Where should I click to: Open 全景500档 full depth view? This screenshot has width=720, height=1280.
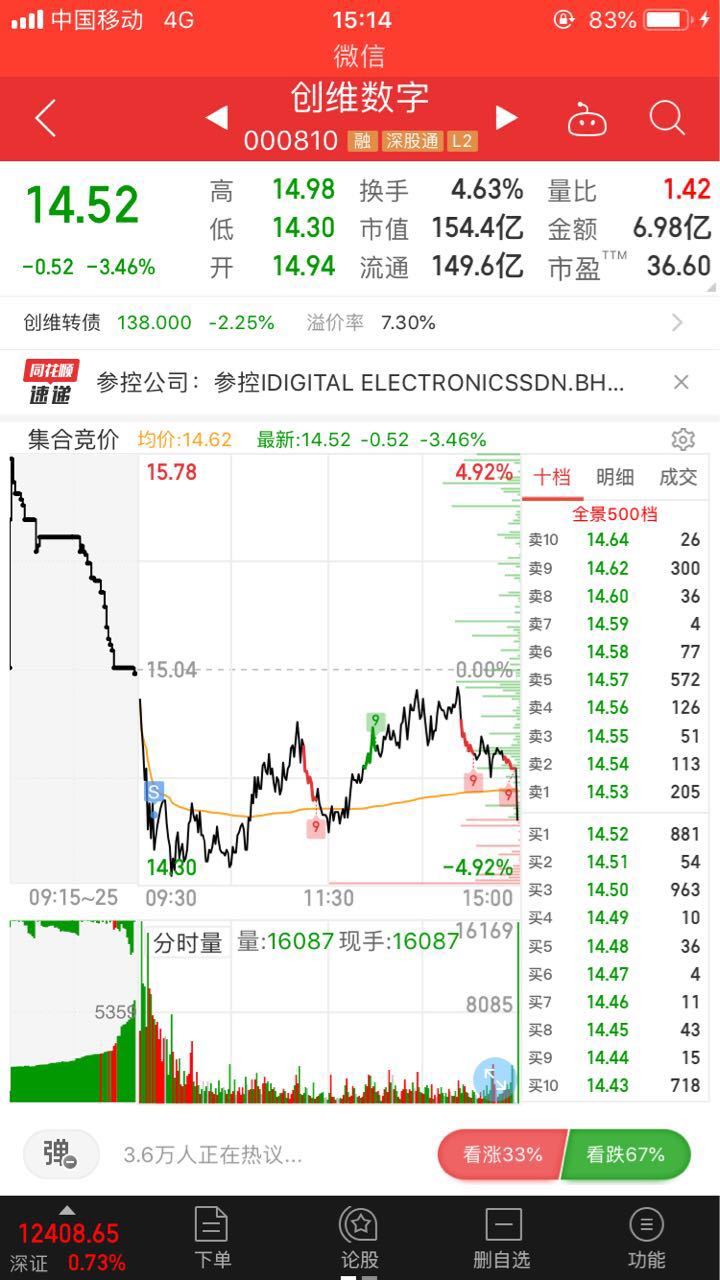point(615,514)
